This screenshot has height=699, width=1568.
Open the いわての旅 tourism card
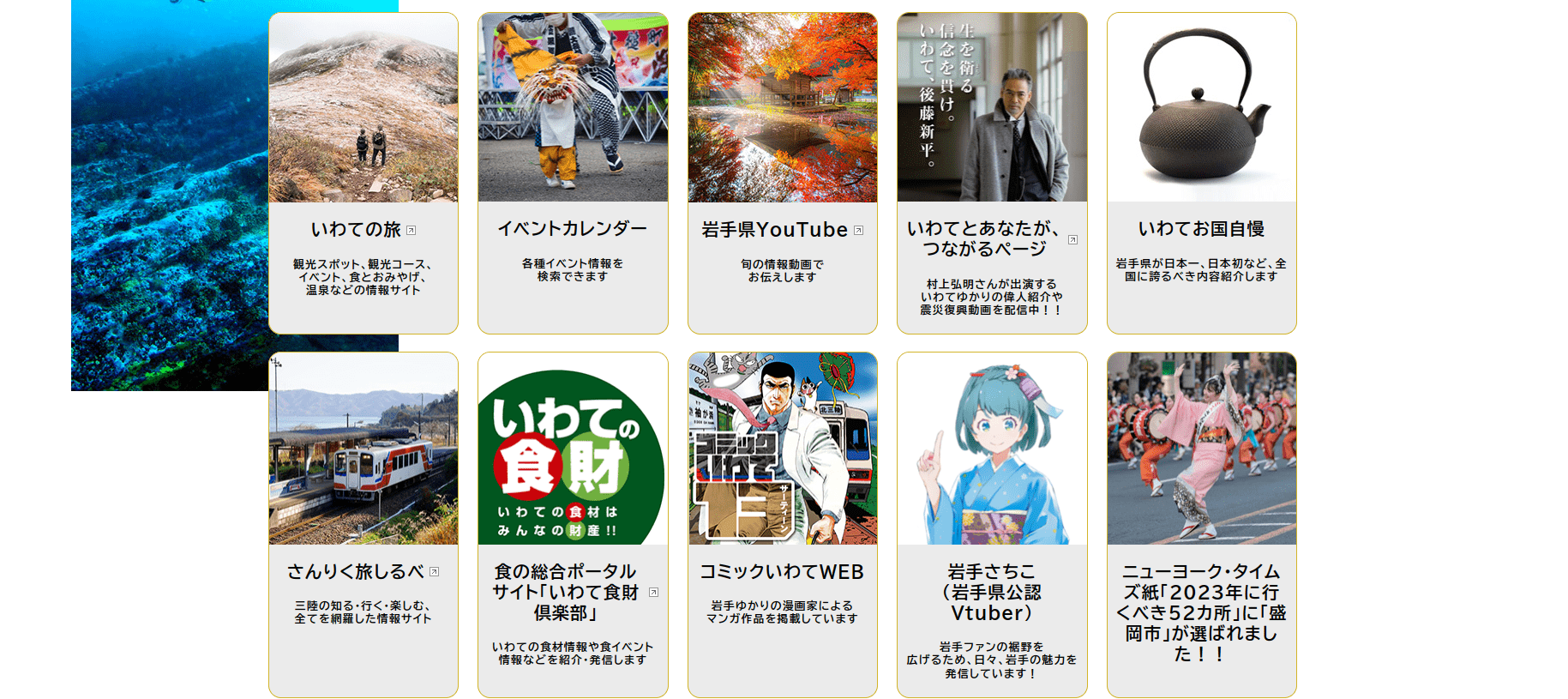tap(363, 174)
